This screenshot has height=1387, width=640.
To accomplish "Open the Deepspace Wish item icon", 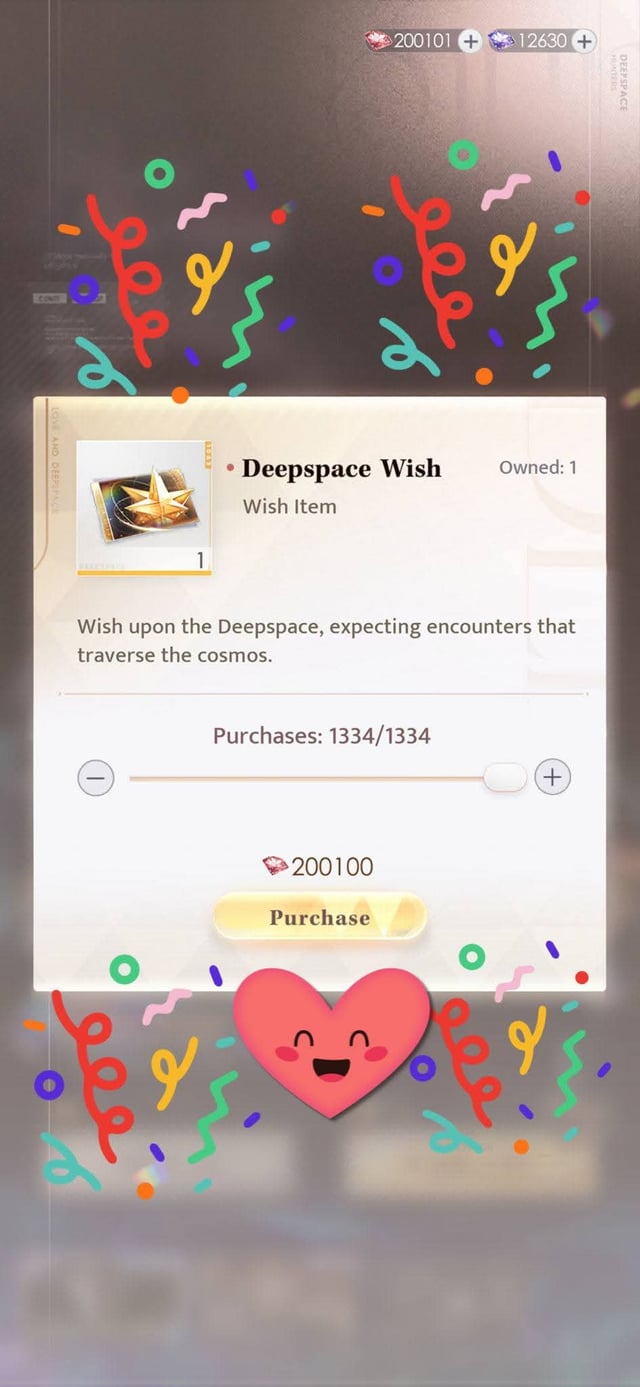I will [x=145, y=507].
